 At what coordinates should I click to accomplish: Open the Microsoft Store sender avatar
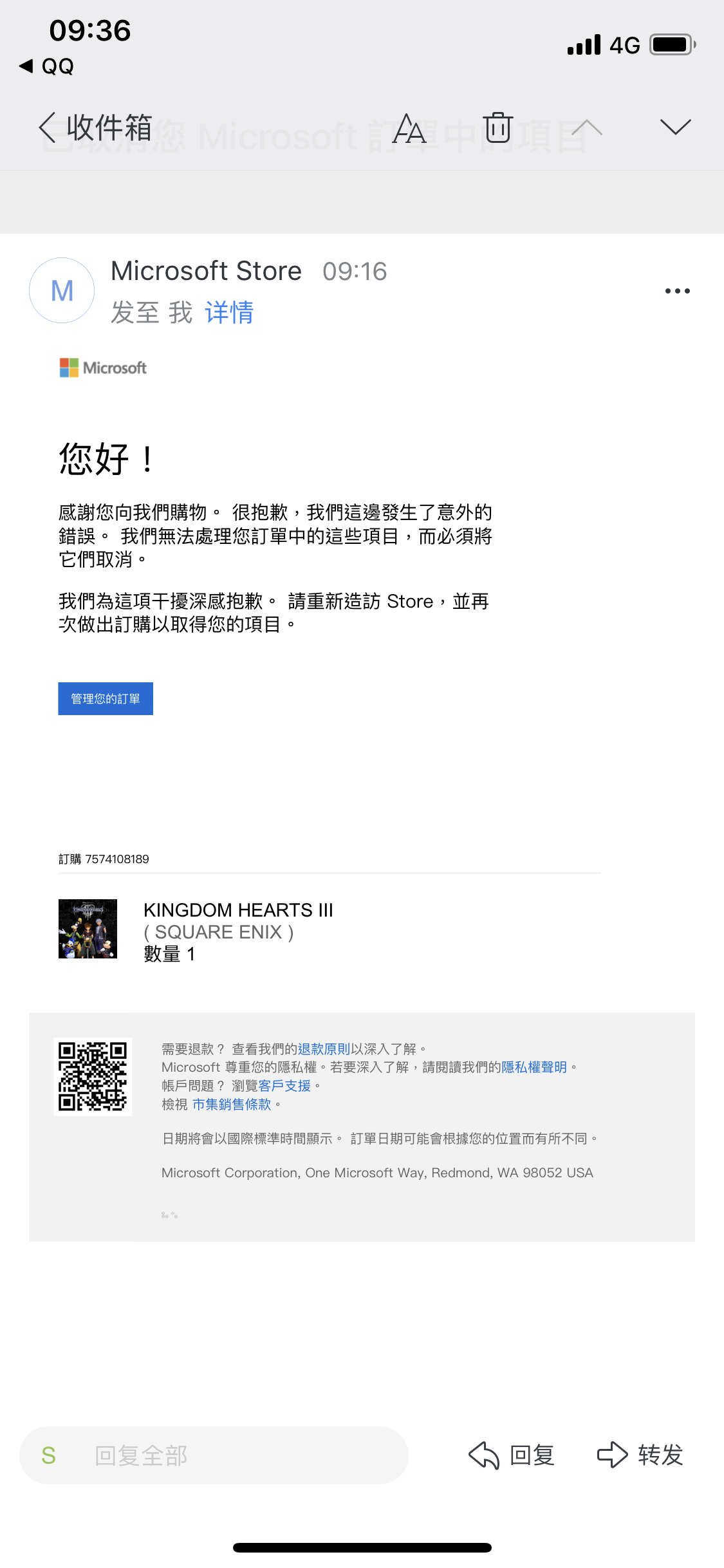pos(62,290)
